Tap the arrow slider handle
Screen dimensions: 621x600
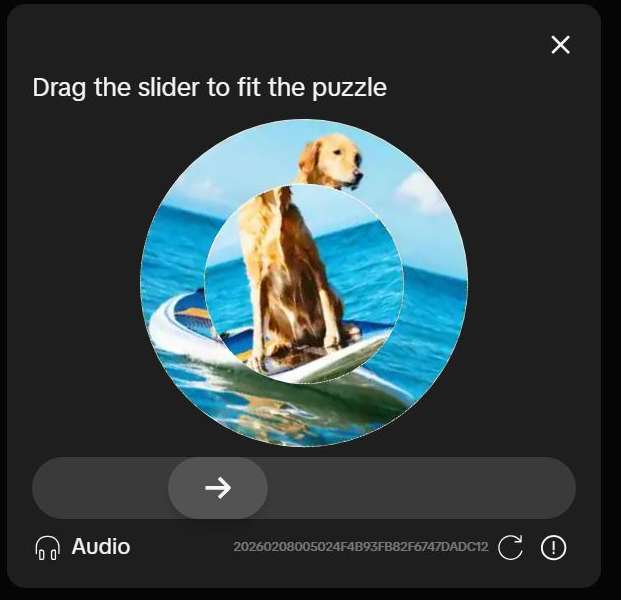click(x=218, y=488)
